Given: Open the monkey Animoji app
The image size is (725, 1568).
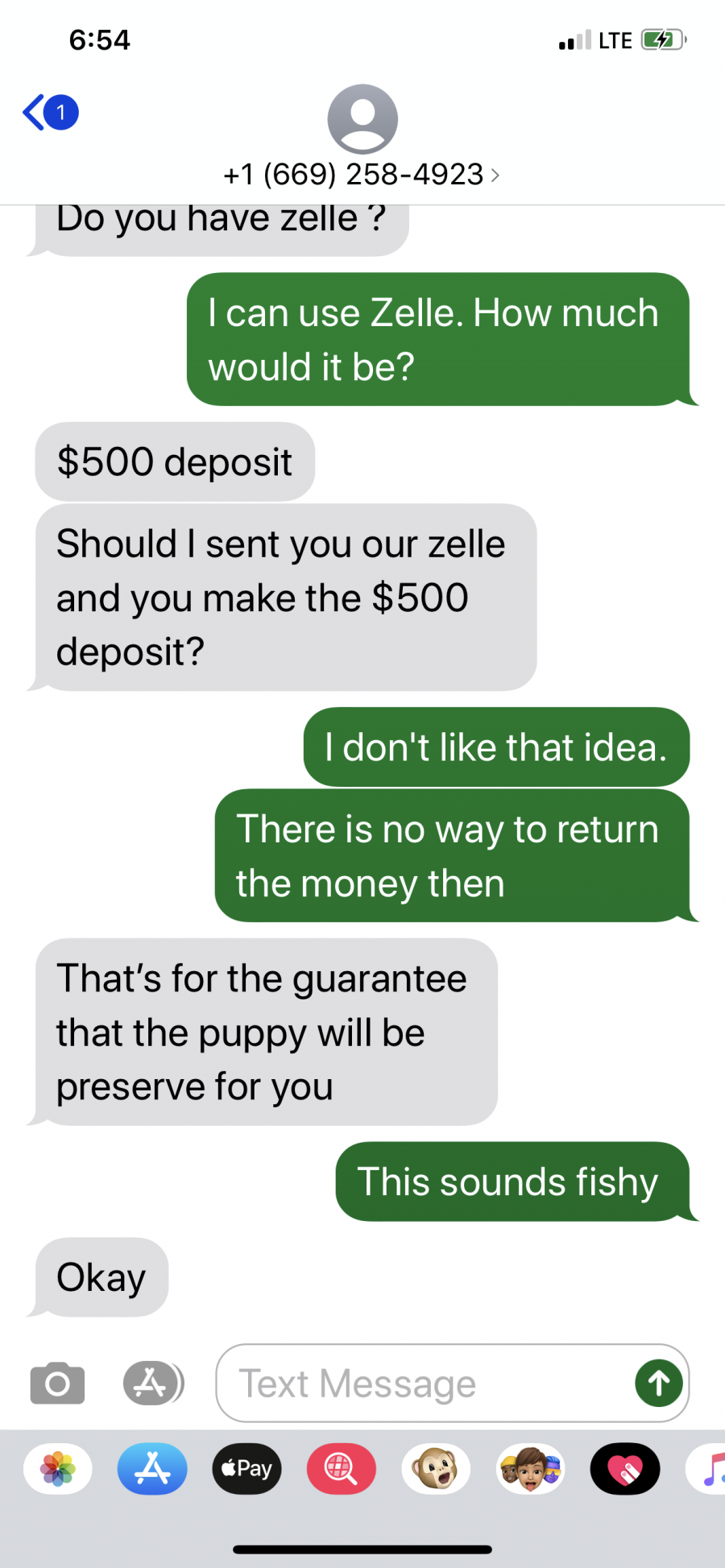Looking at the screenshot, I should (436, 1469).
